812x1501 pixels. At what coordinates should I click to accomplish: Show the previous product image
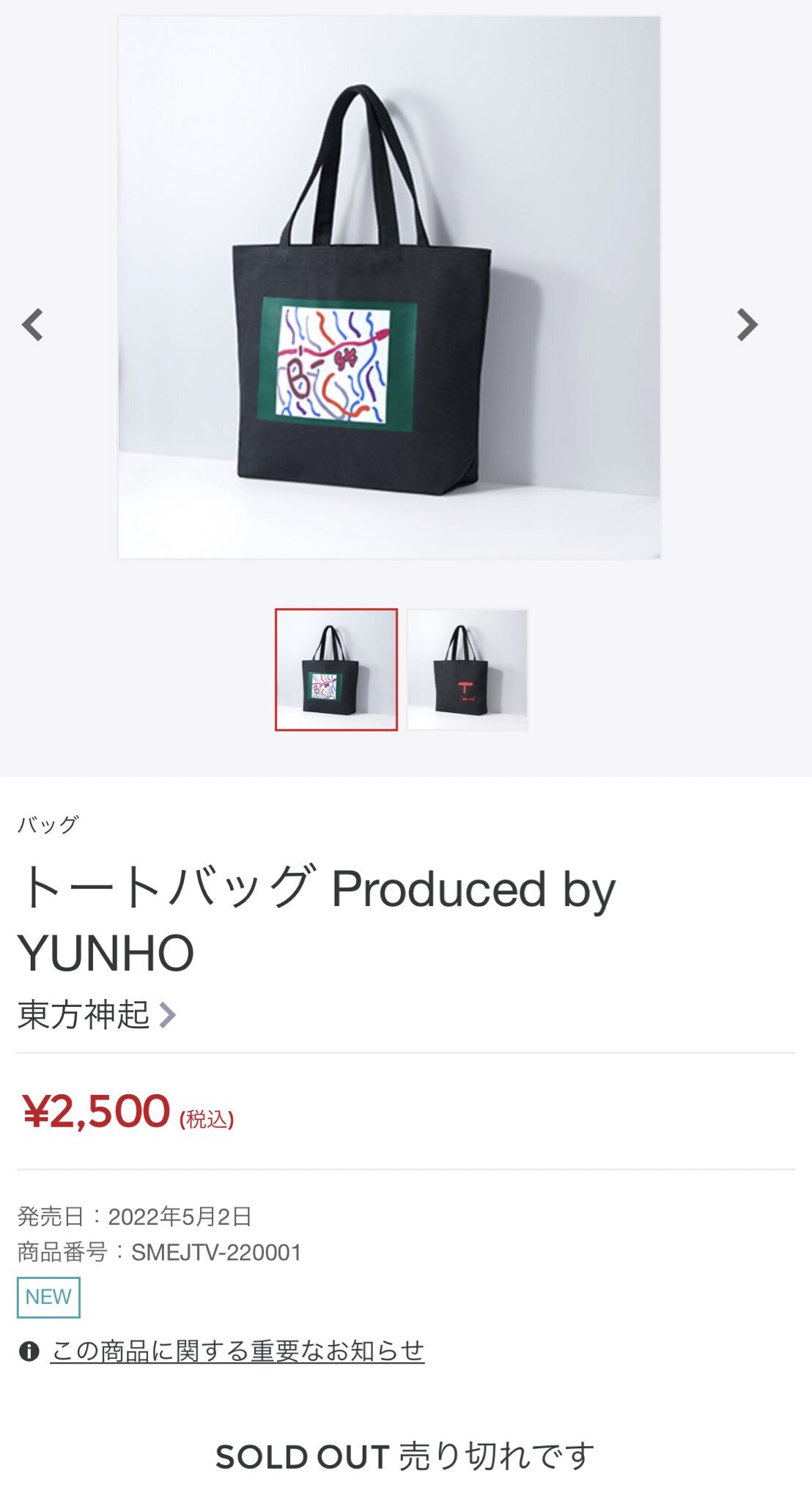[32, 325]
